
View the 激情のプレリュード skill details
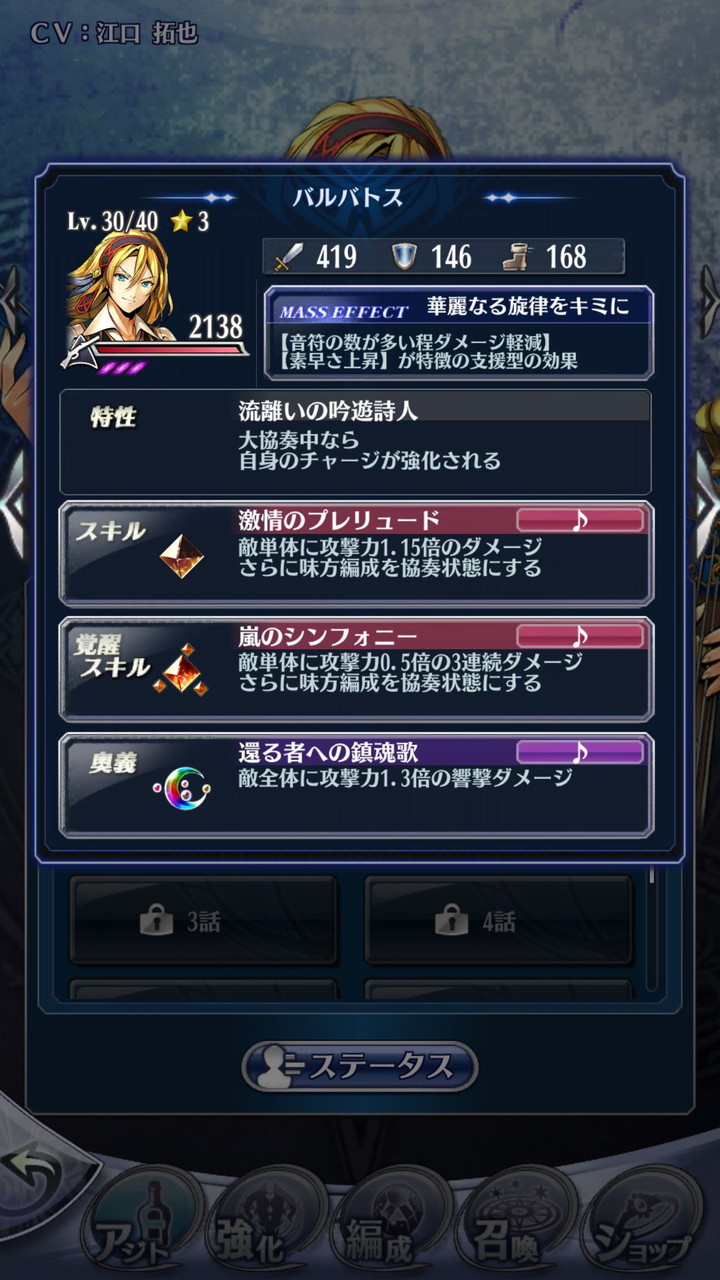click(x=356, y=554)
